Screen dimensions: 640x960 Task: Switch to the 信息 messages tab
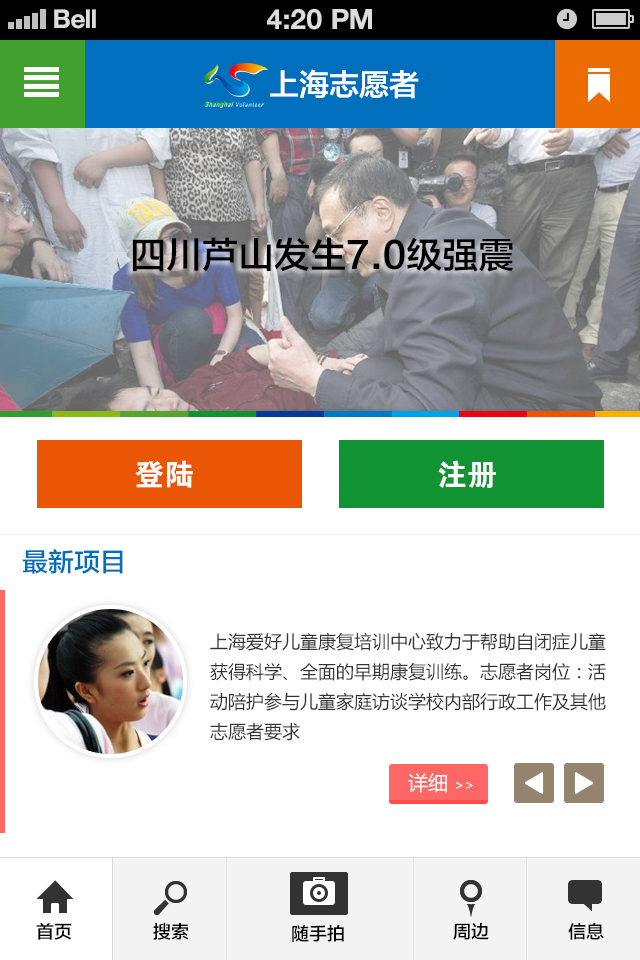tap(585, 909)
